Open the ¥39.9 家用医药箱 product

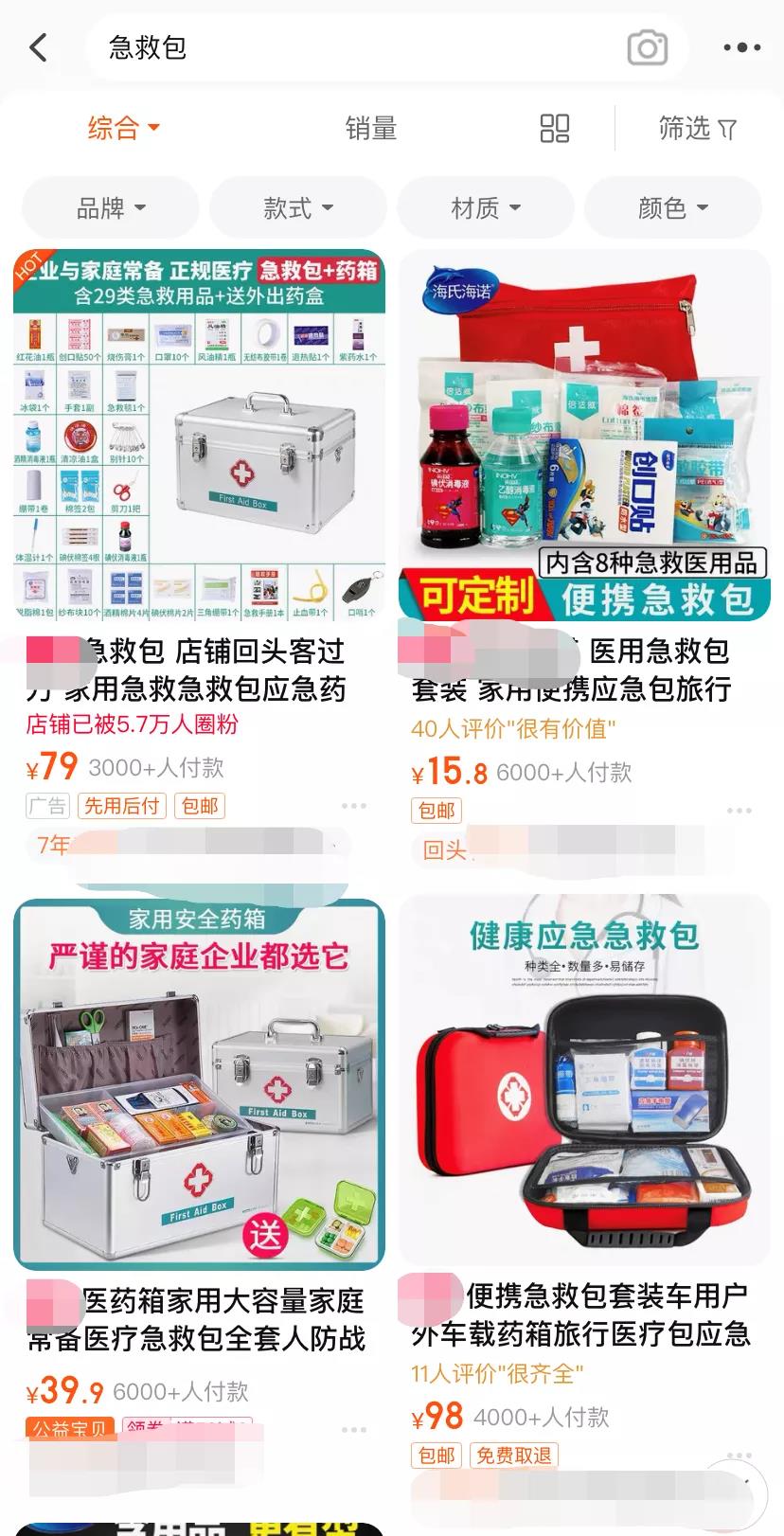pyautogui.click(x=199, y=1084)
